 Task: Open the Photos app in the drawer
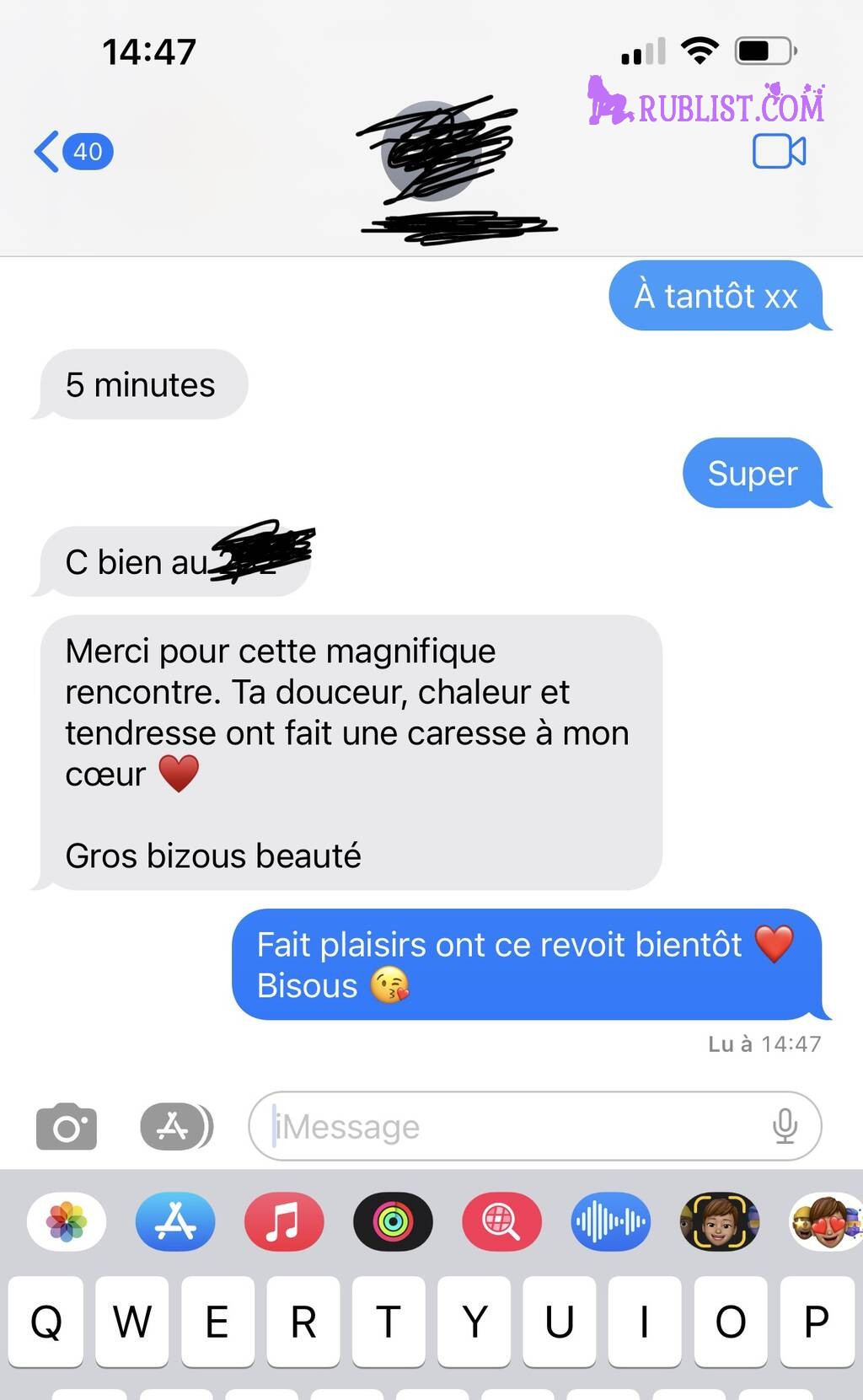point(67,1221)
